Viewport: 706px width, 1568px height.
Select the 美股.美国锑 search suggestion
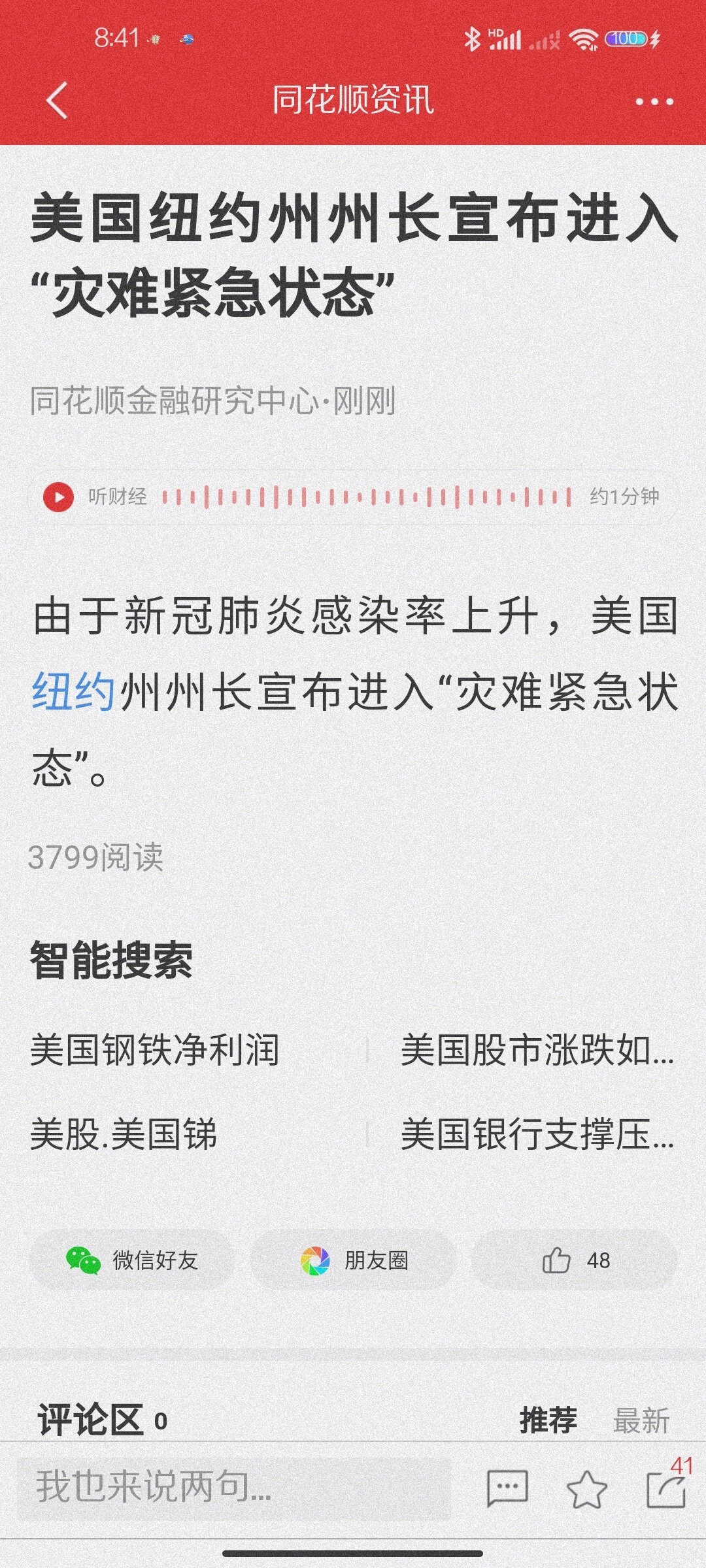tap(124, 1134)
